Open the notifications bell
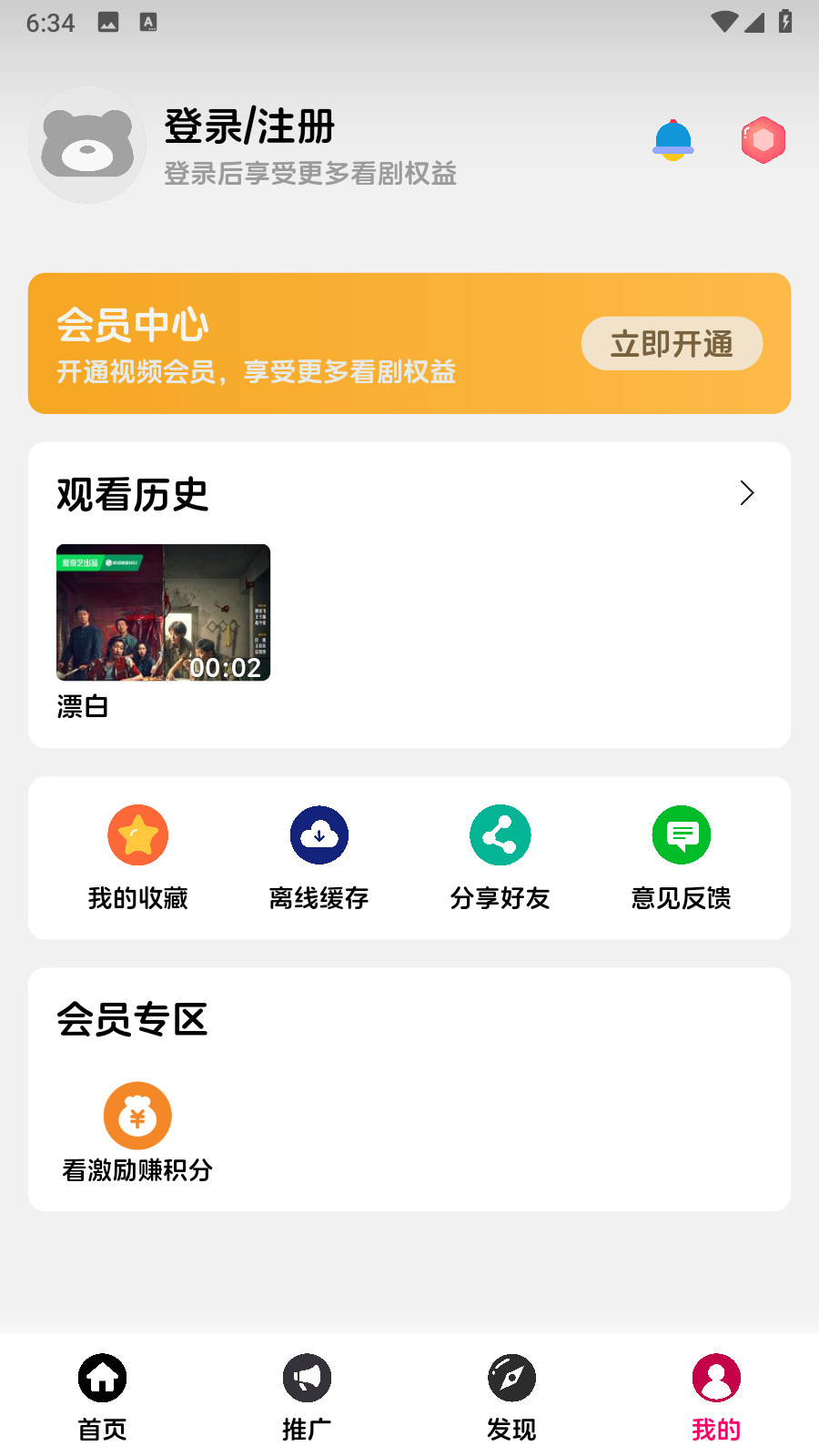Screen dimensions: 819x1456 click(673, 141)
